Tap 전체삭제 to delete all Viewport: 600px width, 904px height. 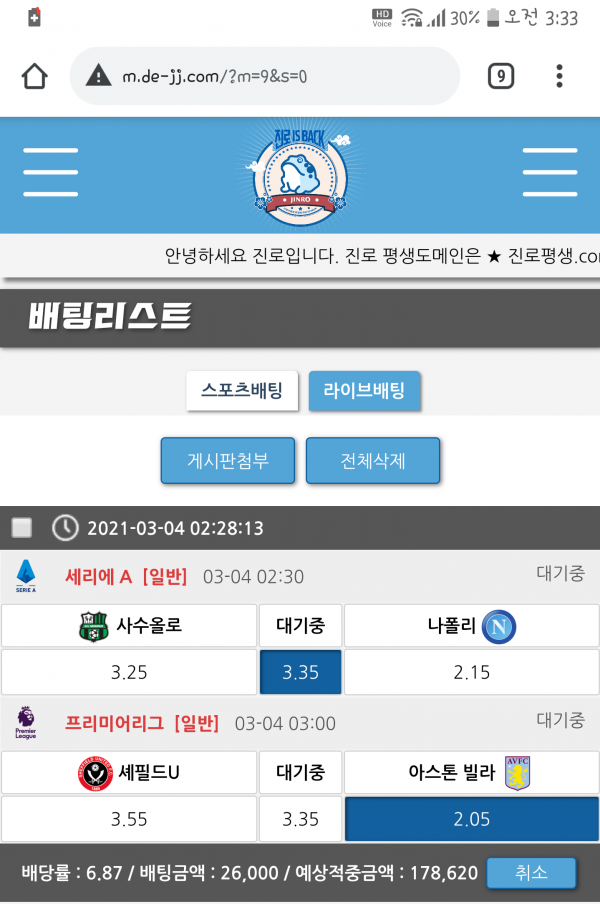click(372, 461)
